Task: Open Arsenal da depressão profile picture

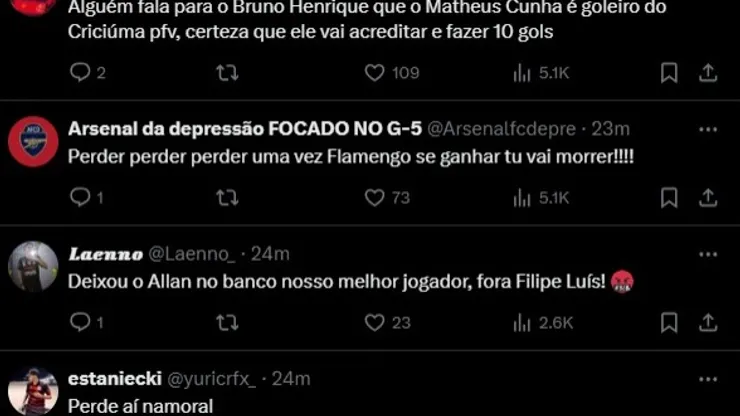Action: tap(33, 141)
